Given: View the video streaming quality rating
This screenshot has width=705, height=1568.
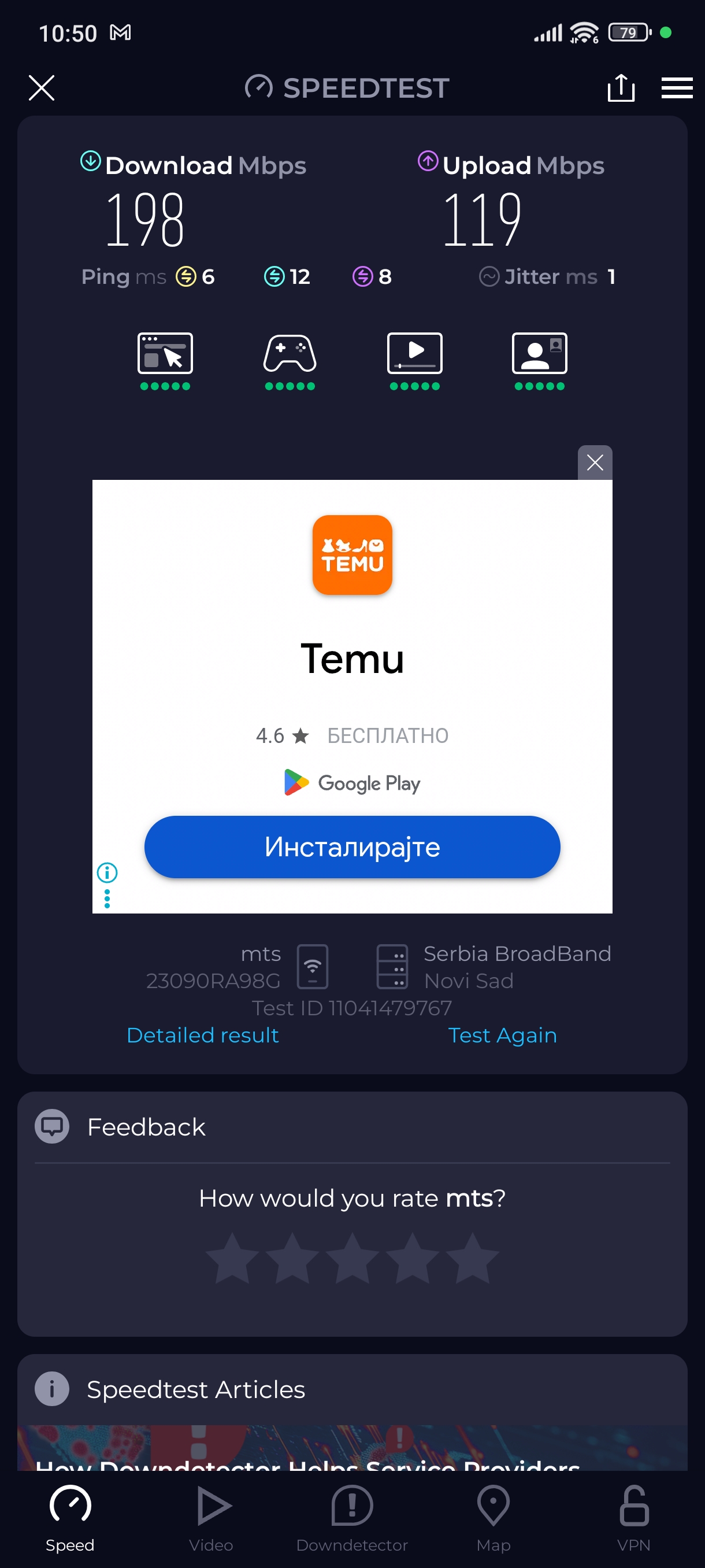Looking at the screenshot, I should 415,361.
